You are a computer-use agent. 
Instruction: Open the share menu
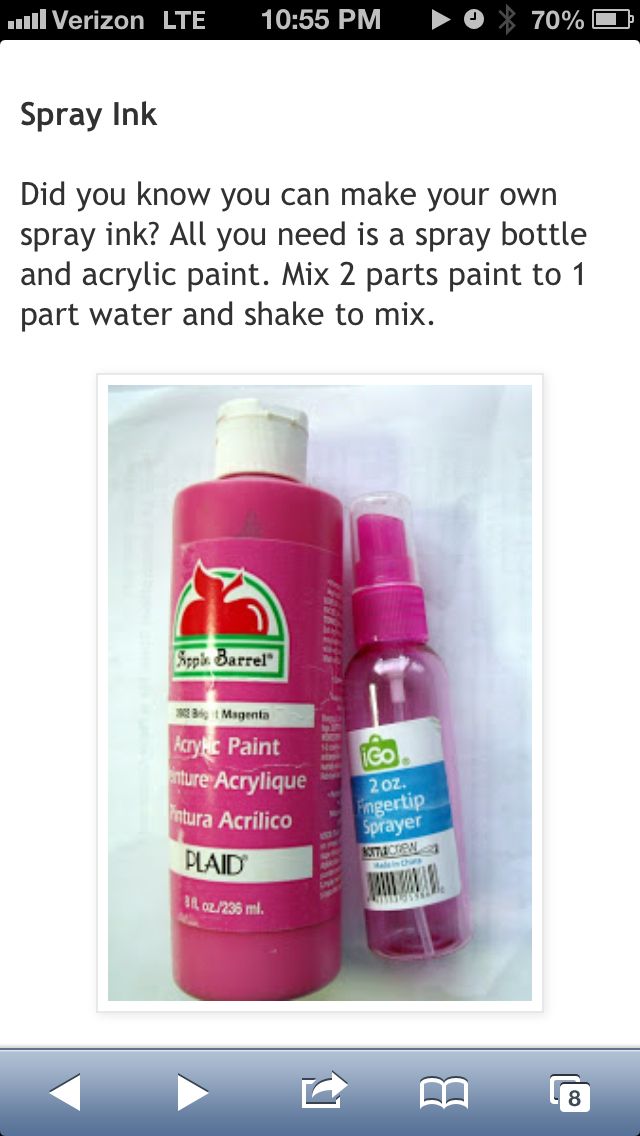point(322,1091)
